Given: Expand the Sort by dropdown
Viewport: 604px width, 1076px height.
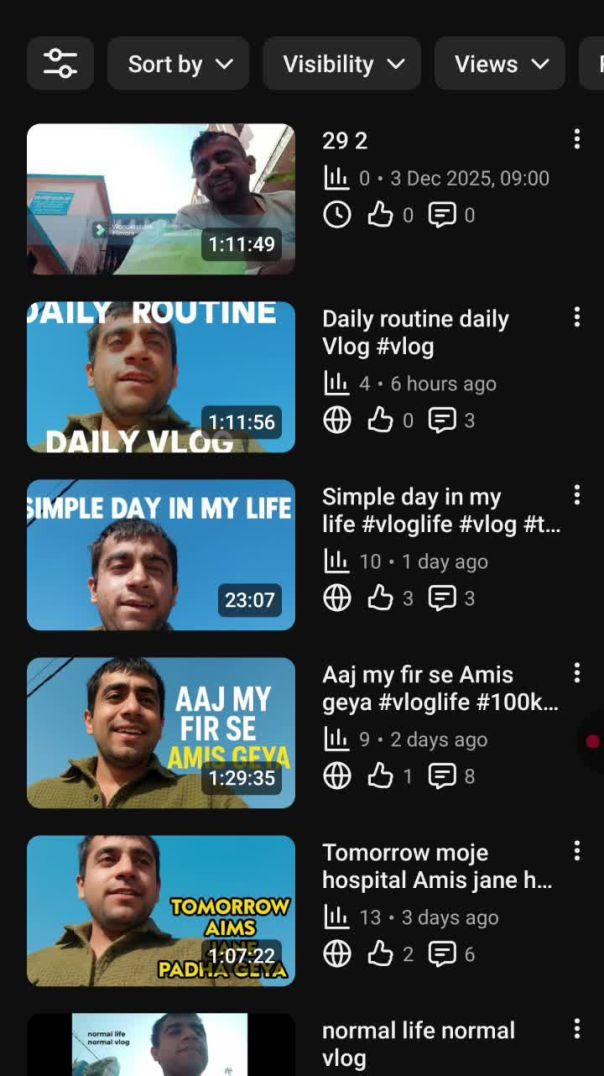Looking at the screenshot, I should (179, 64).
